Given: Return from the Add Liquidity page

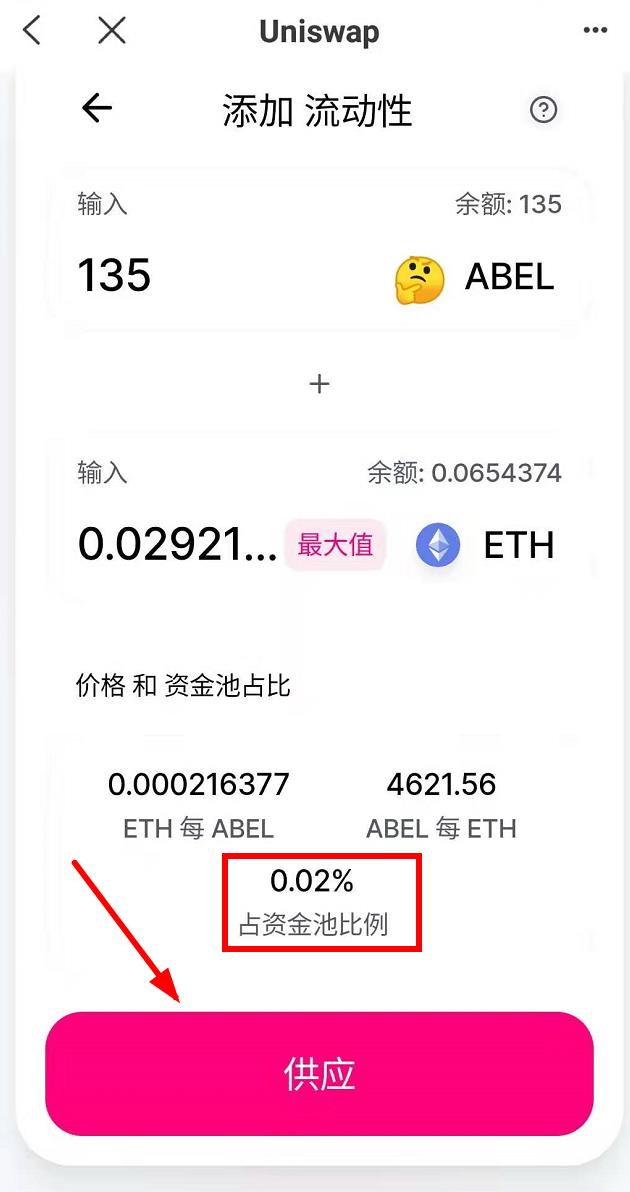Looking at the screenshot, I should [97, 109].
